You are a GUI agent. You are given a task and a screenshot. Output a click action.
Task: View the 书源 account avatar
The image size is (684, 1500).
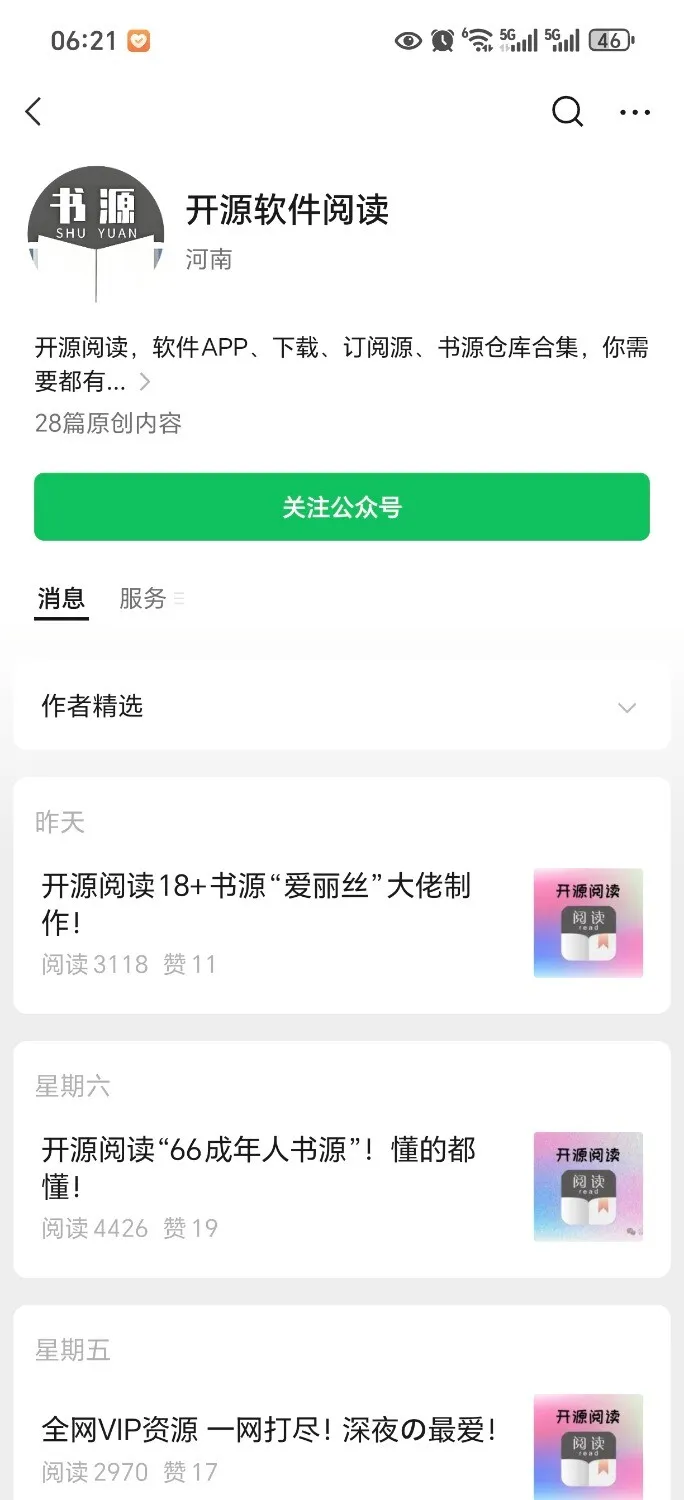pos(96,232)
